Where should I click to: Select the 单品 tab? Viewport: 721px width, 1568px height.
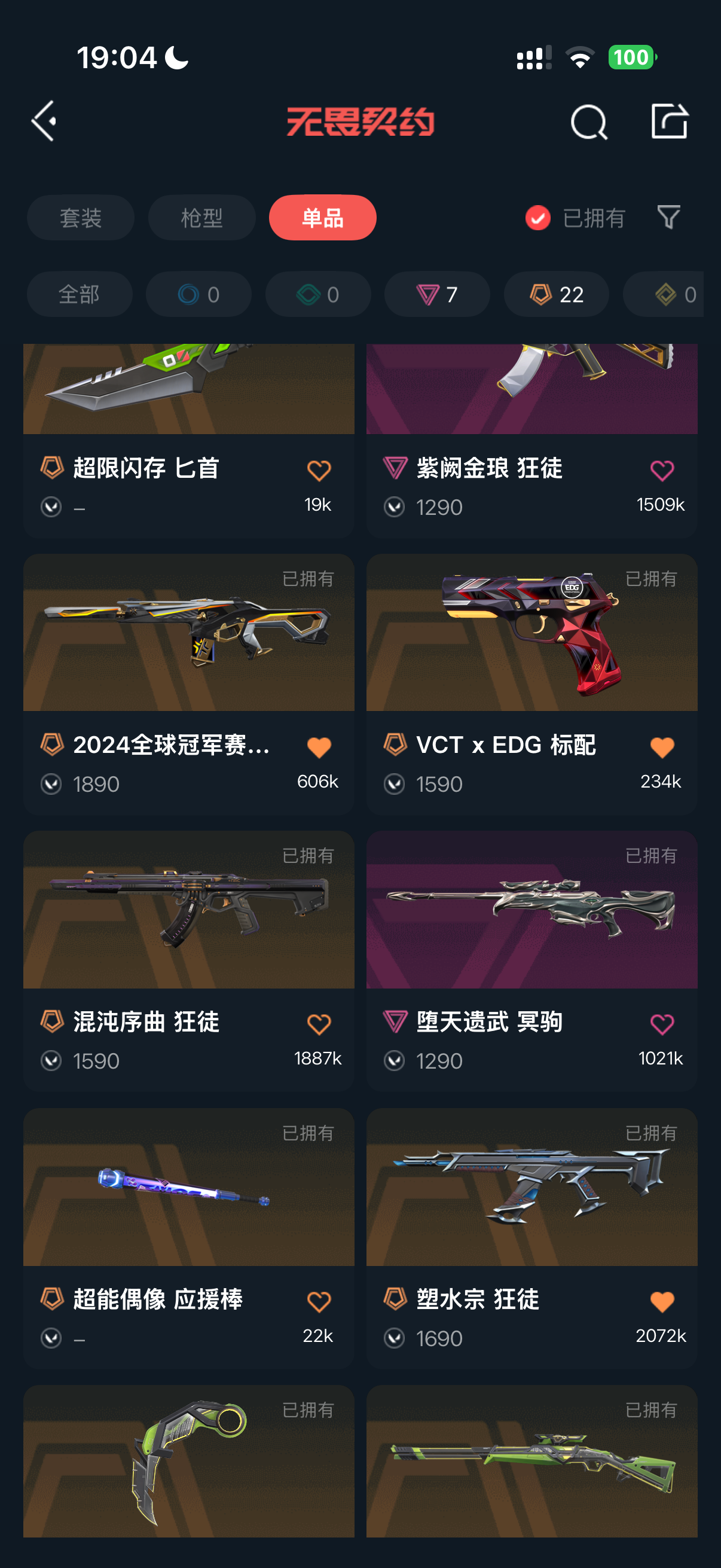point(322,218)
